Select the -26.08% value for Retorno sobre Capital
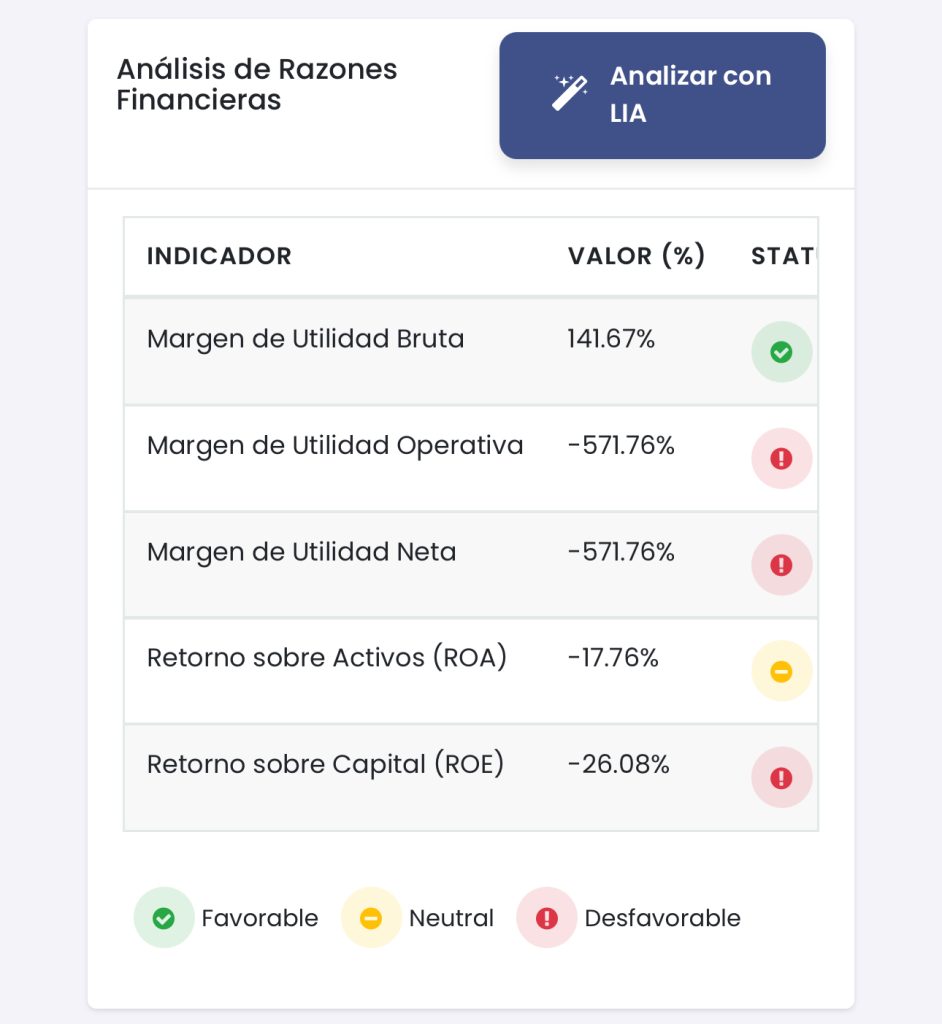The image size is (942, 1024). click(617, 764)
